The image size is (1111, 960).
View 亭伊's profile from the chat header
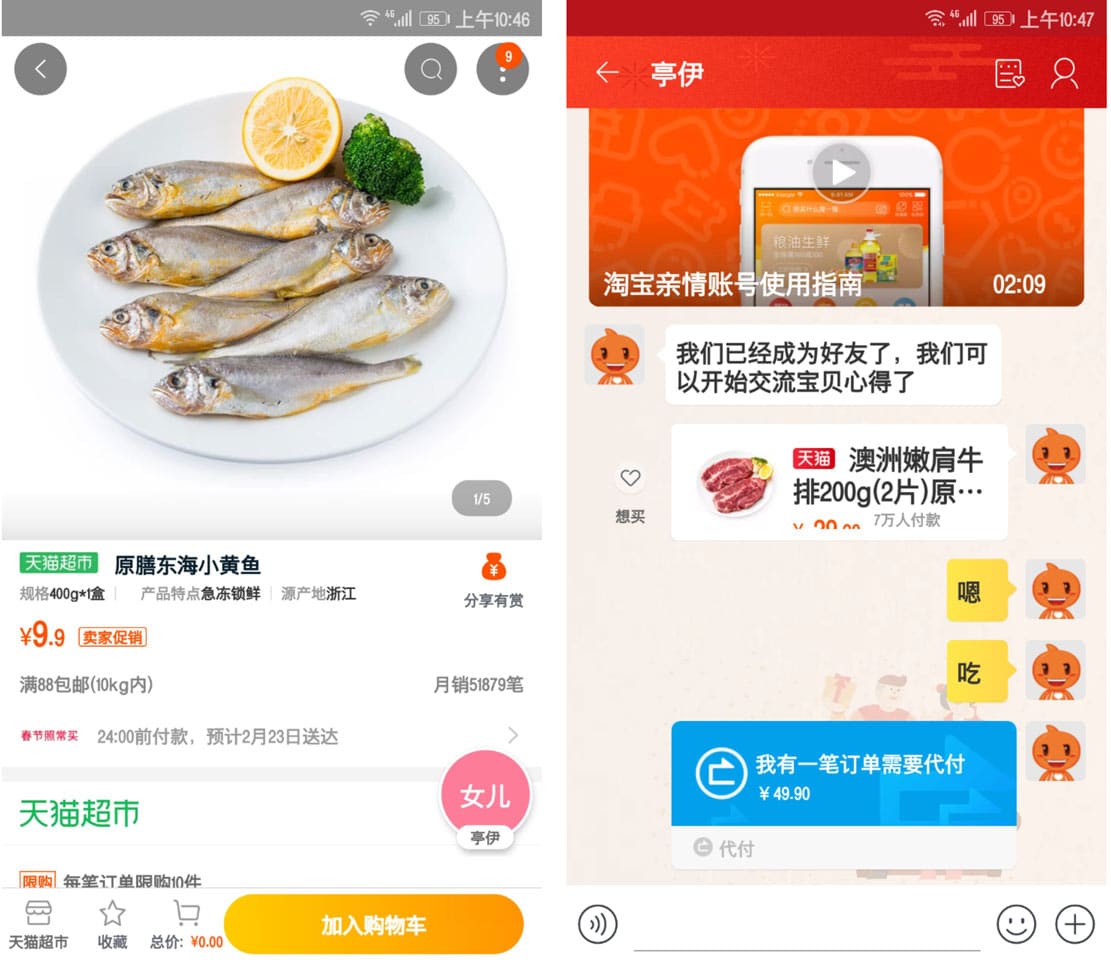tap(1064, 73)
